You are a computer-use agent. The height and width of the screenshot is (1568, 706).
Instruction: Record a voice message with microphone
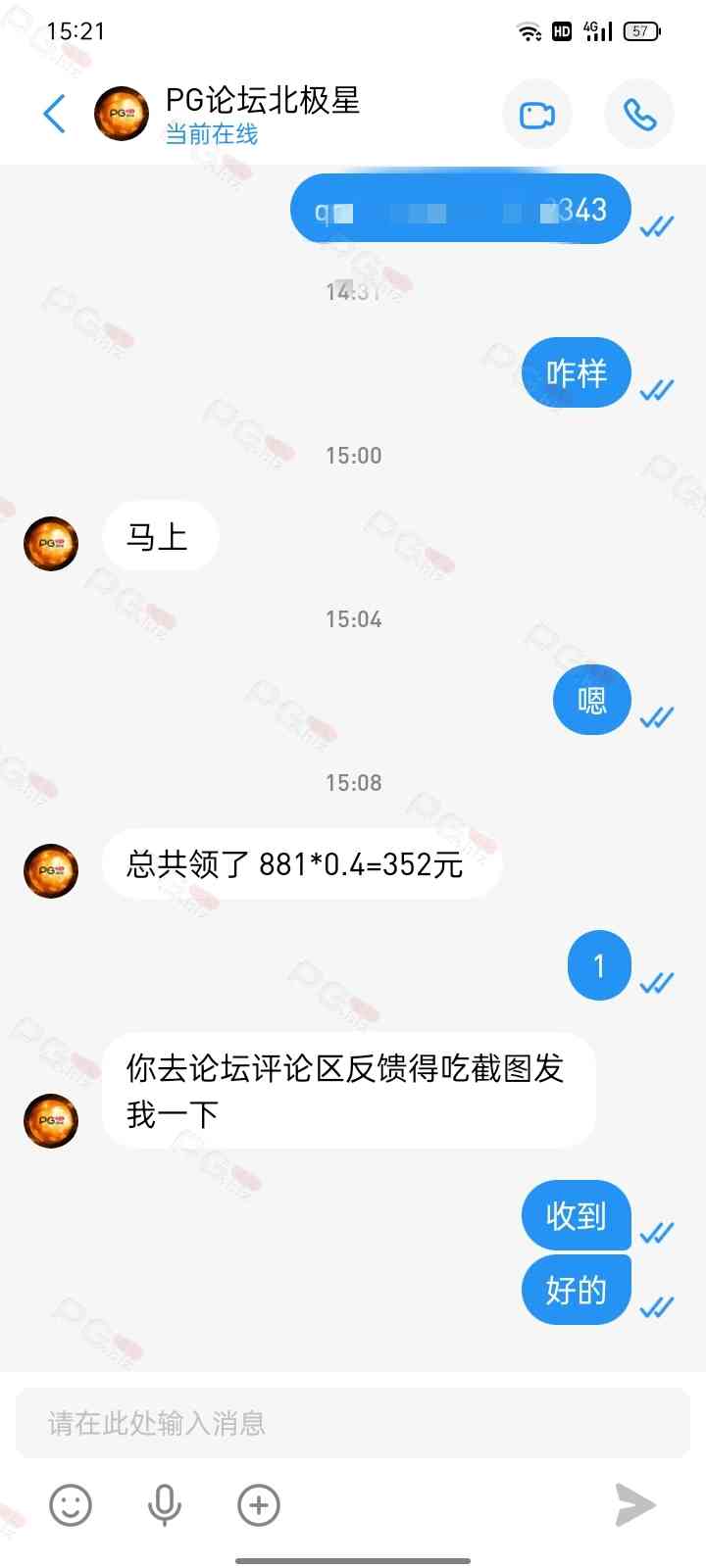pos(165,1505)
